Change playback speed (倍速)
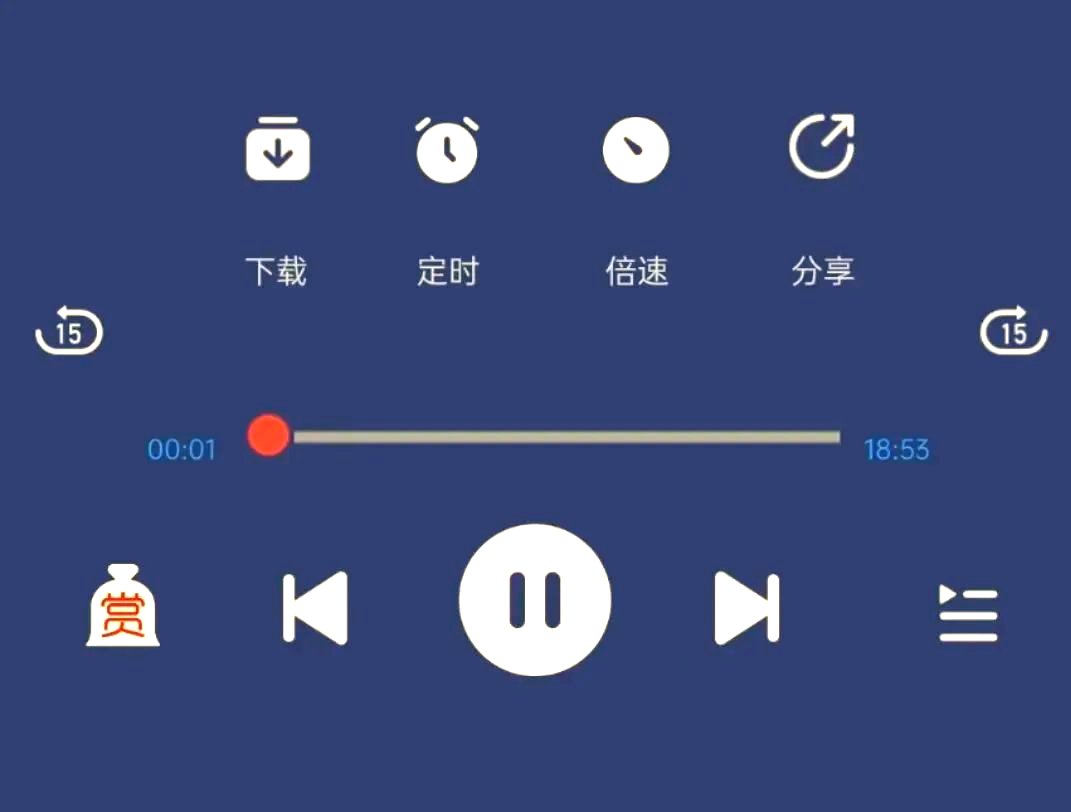The image size is (1071, 812). tap(635, 150)
